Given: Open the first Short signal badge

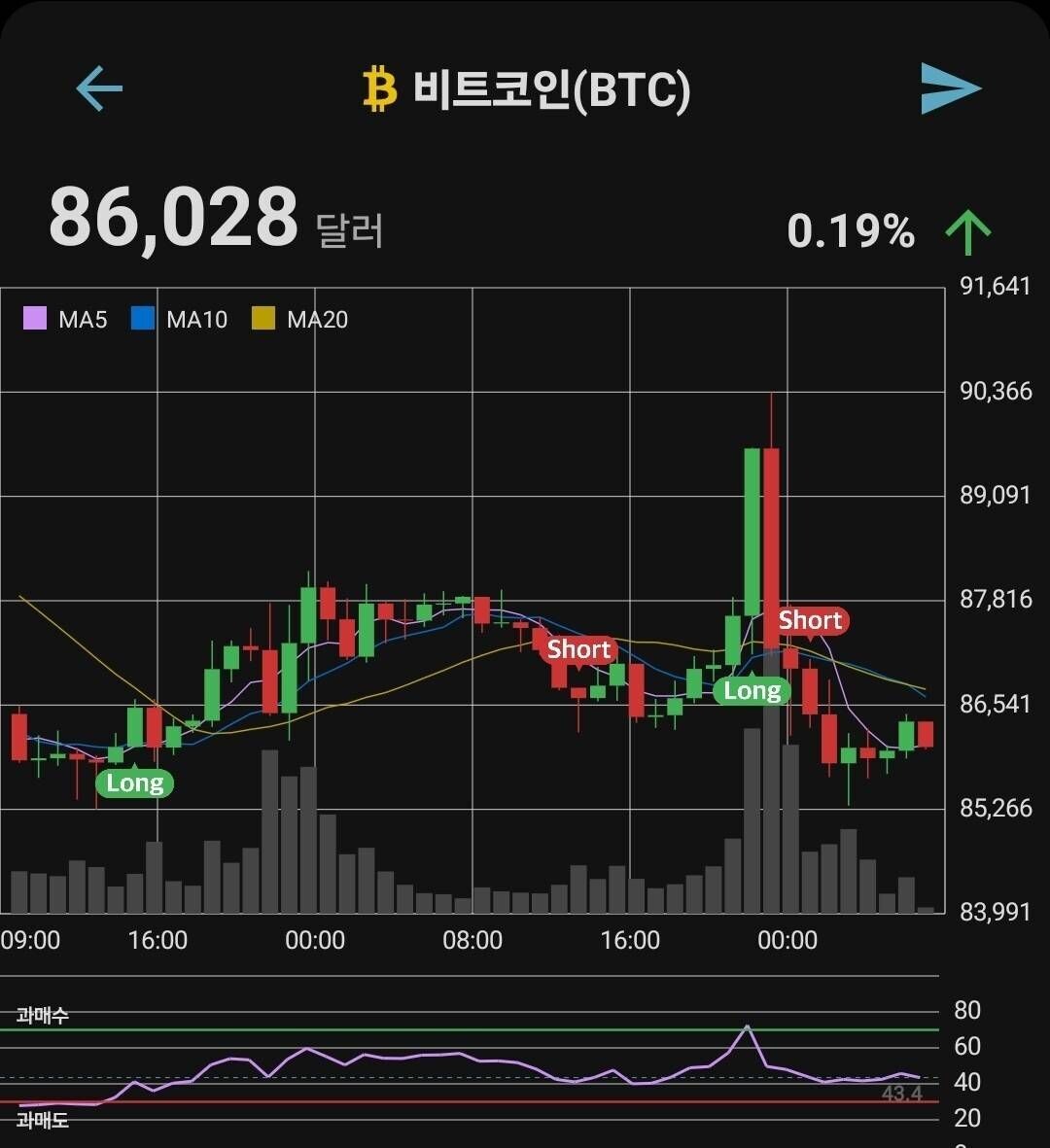Looking at the screenshot, I should tap(578, 649).
